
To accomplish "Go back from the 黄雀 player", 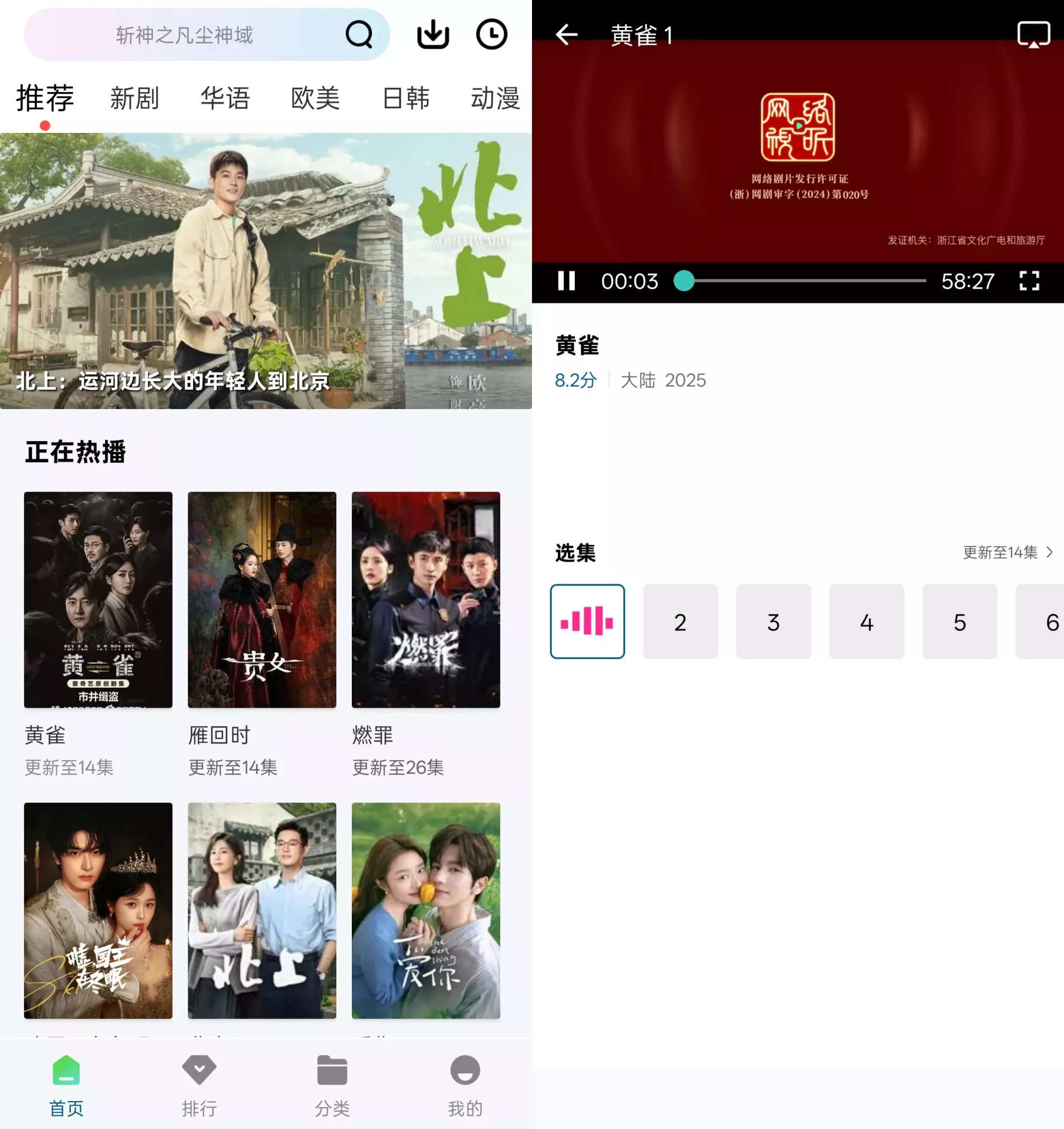I will [x=566, y=35].
